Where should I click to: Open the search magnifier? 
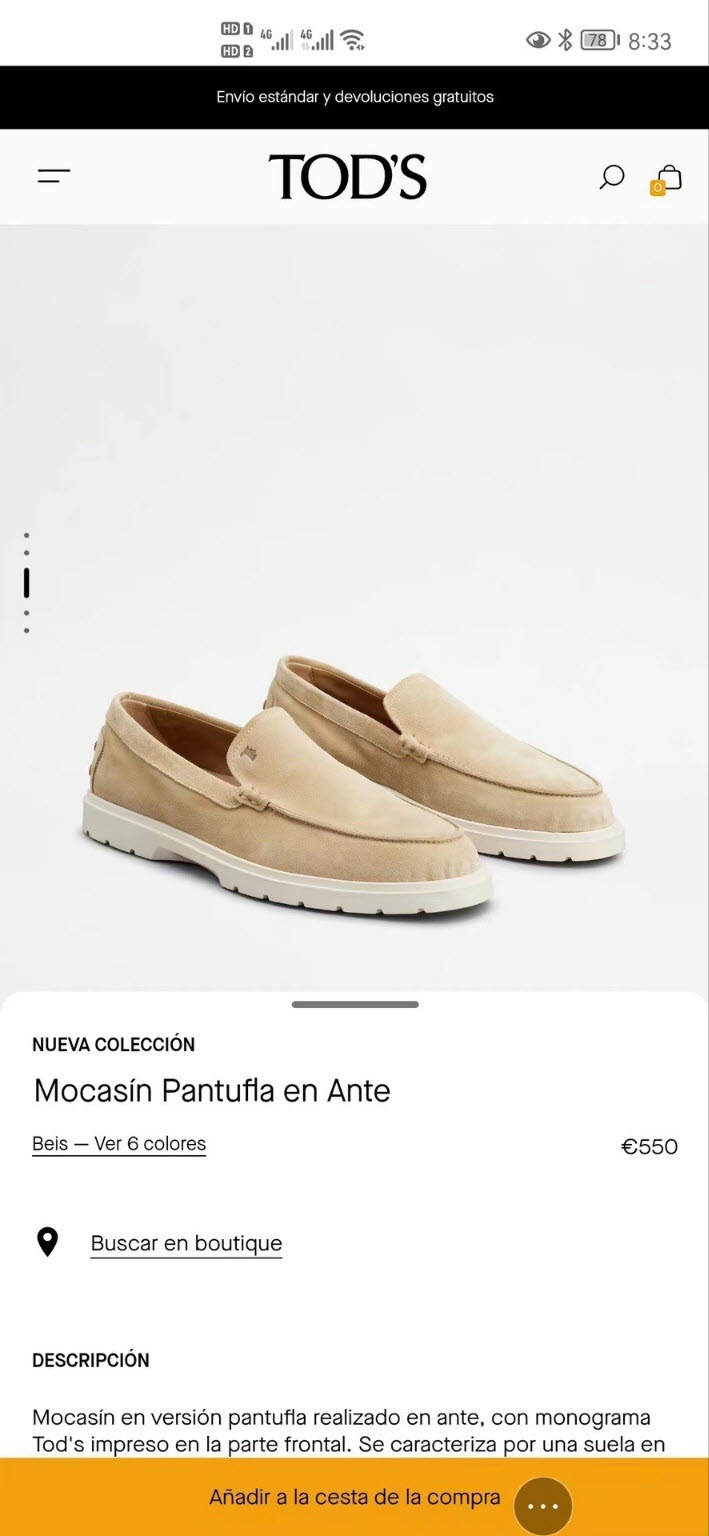[611, 177]
